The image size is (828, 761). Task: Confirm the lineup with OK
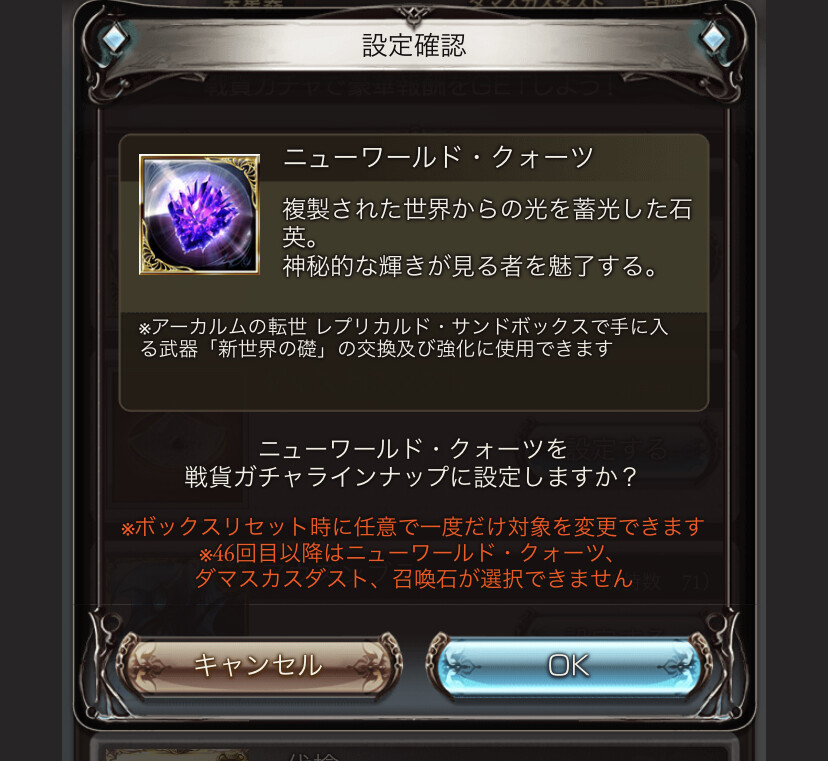(x=569, y=665)
